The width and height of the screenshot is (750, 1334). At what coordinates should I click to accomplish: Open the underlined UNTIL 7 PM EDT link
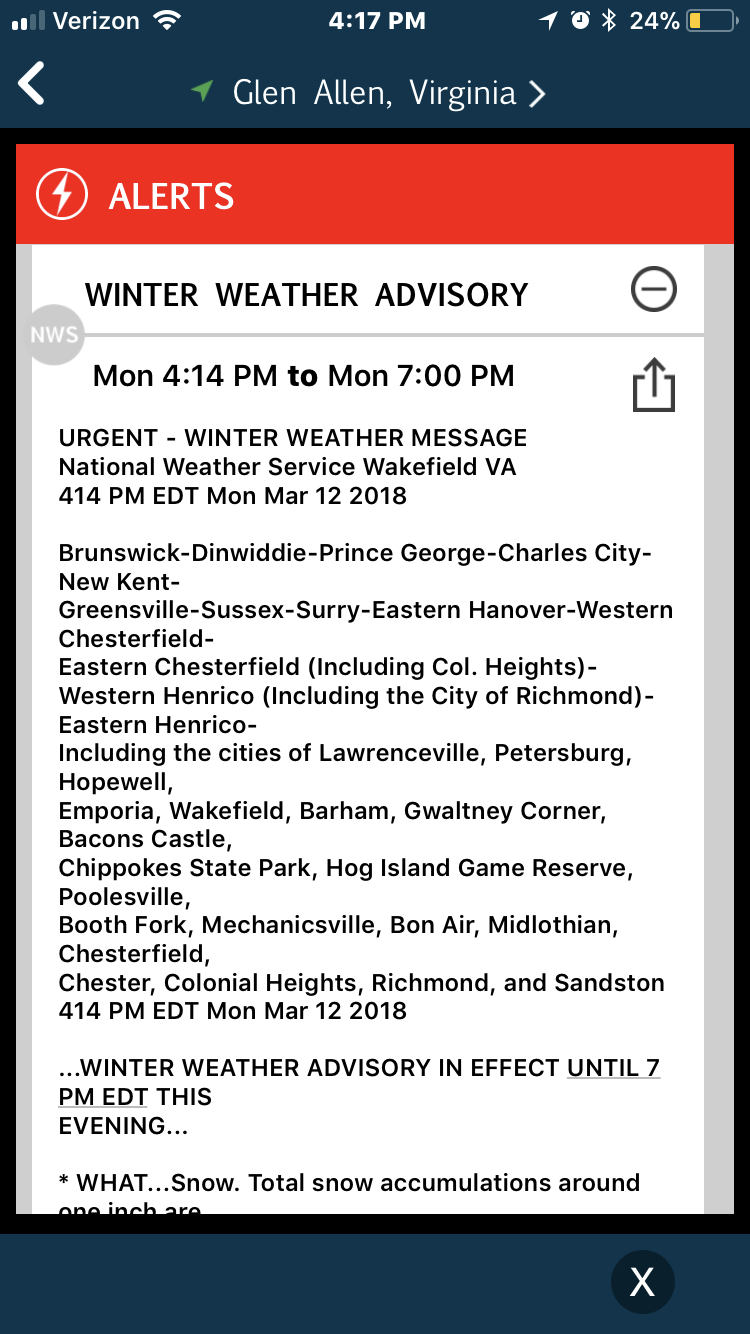coord(360,1082)
